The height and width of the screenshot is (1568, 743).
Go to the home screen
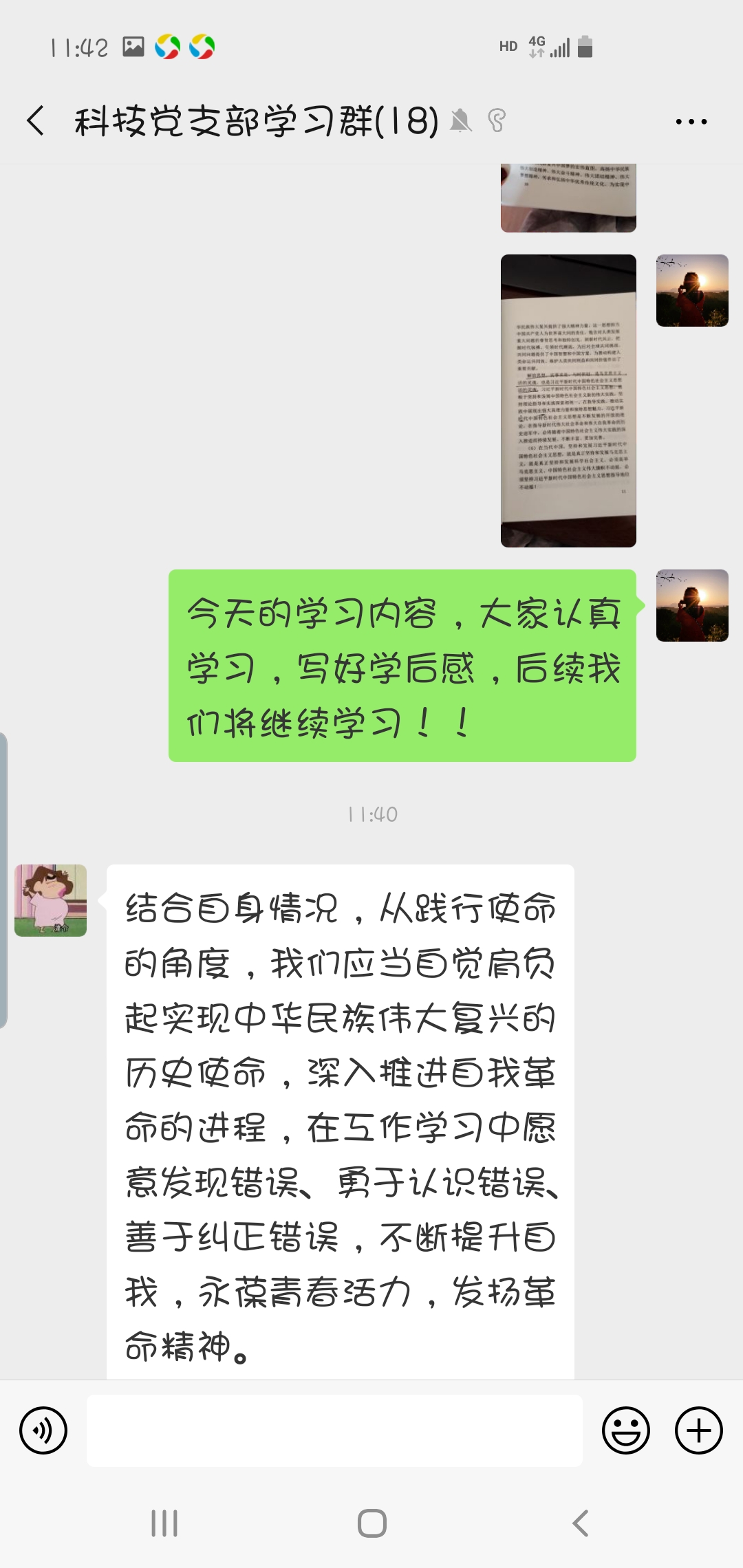(371, 1523)
